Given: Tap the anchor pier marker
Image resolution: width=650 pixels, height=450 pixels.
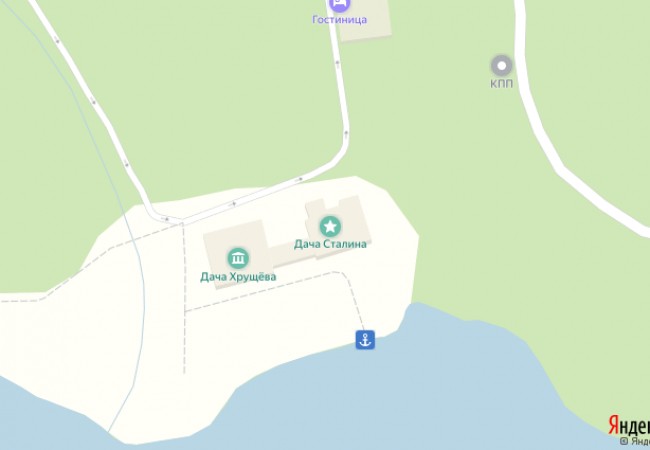Looking at the screenshot, I should click(366, 340).
